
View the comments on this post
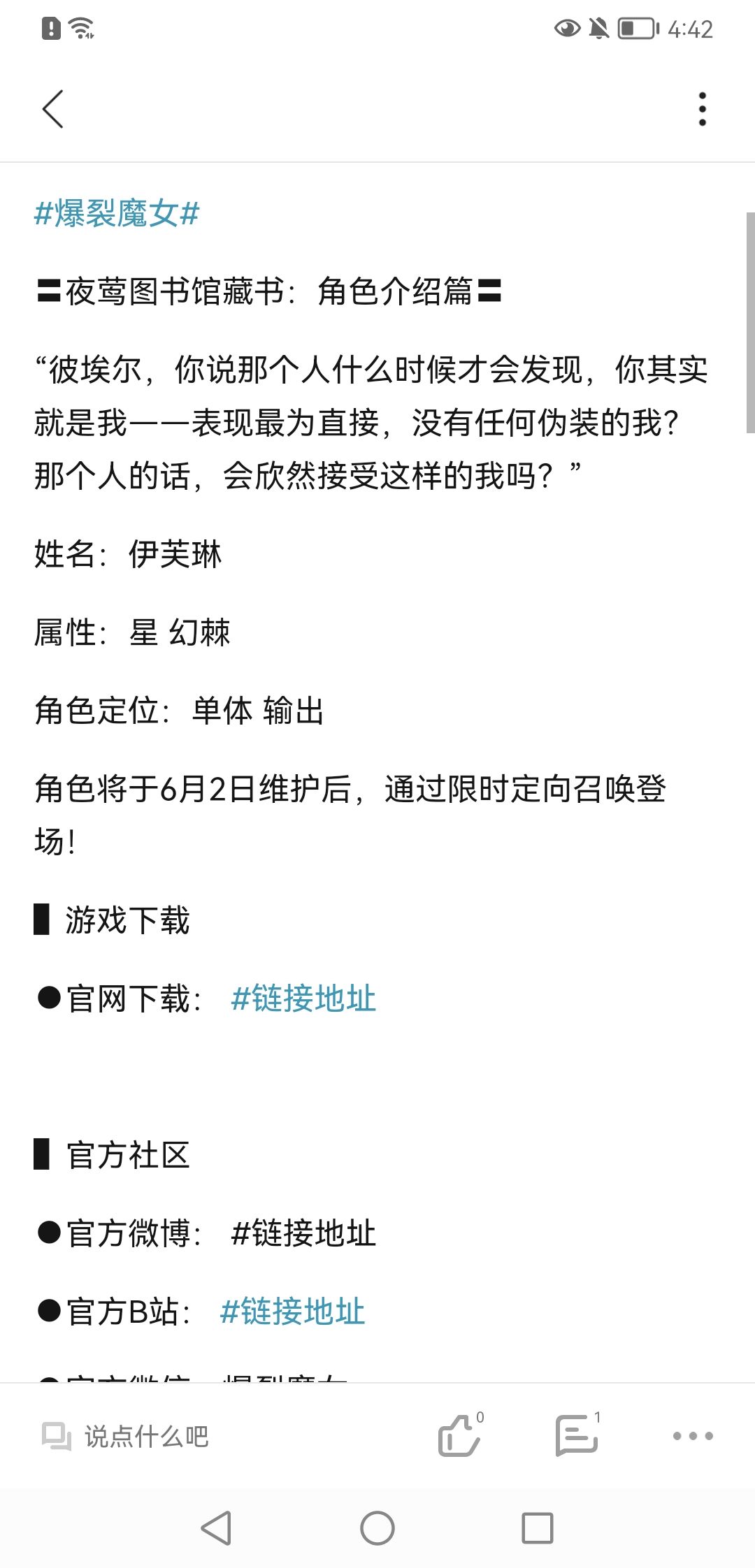pos(577,1435)
